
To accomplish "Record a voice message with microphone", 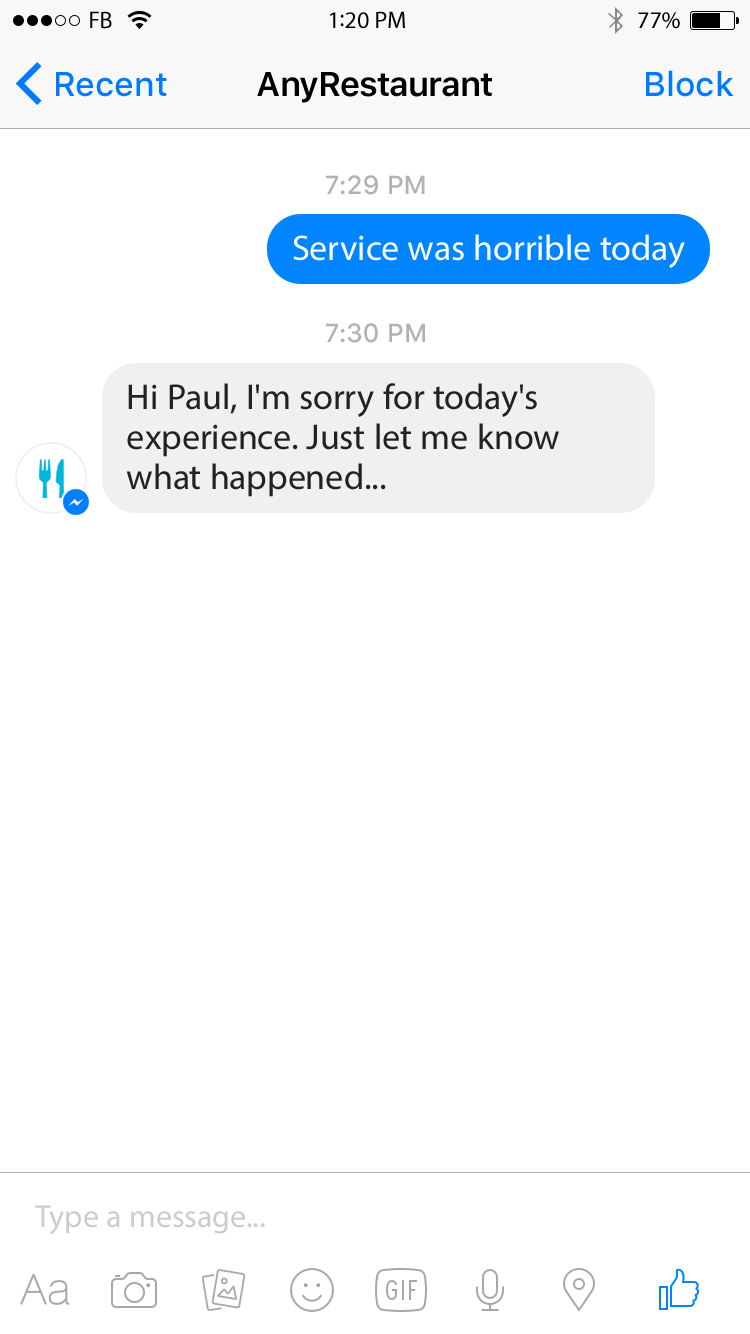I will [x=489, y=1290].
